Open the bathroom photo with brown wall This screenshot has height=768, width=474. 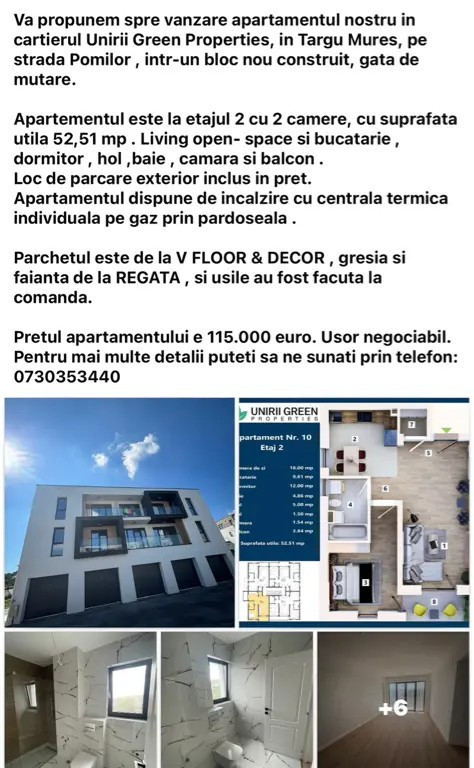pyautogui.click(x=81, y=700)
